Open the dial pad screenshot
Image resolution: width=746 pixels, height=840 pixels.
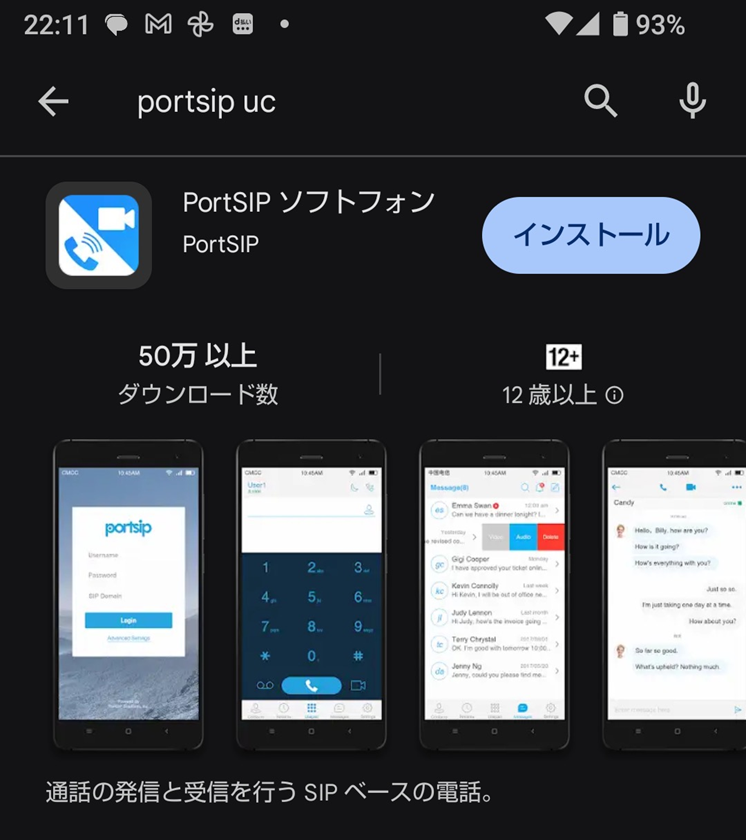(311, 594)
